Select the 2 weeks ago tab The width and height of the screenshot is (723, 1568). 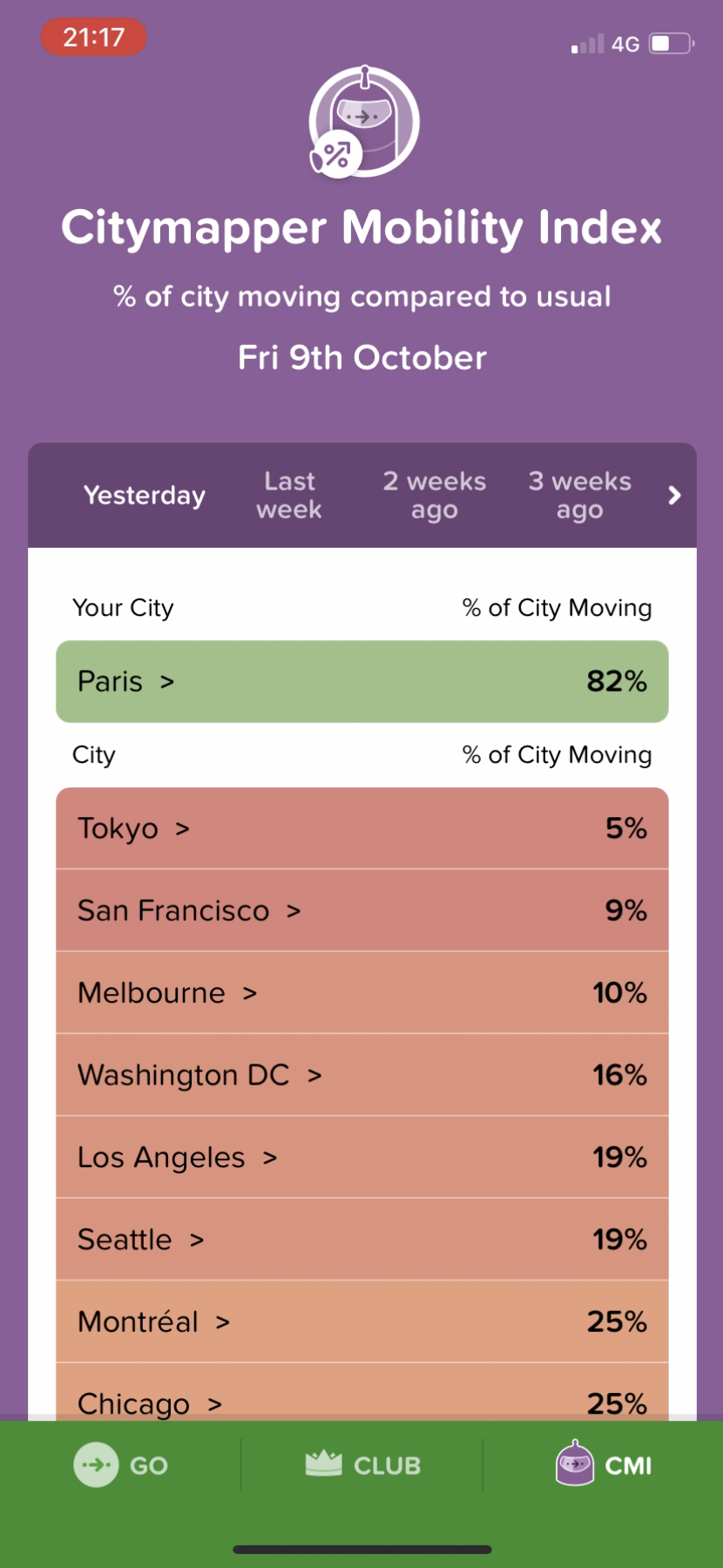click(434, 495)
